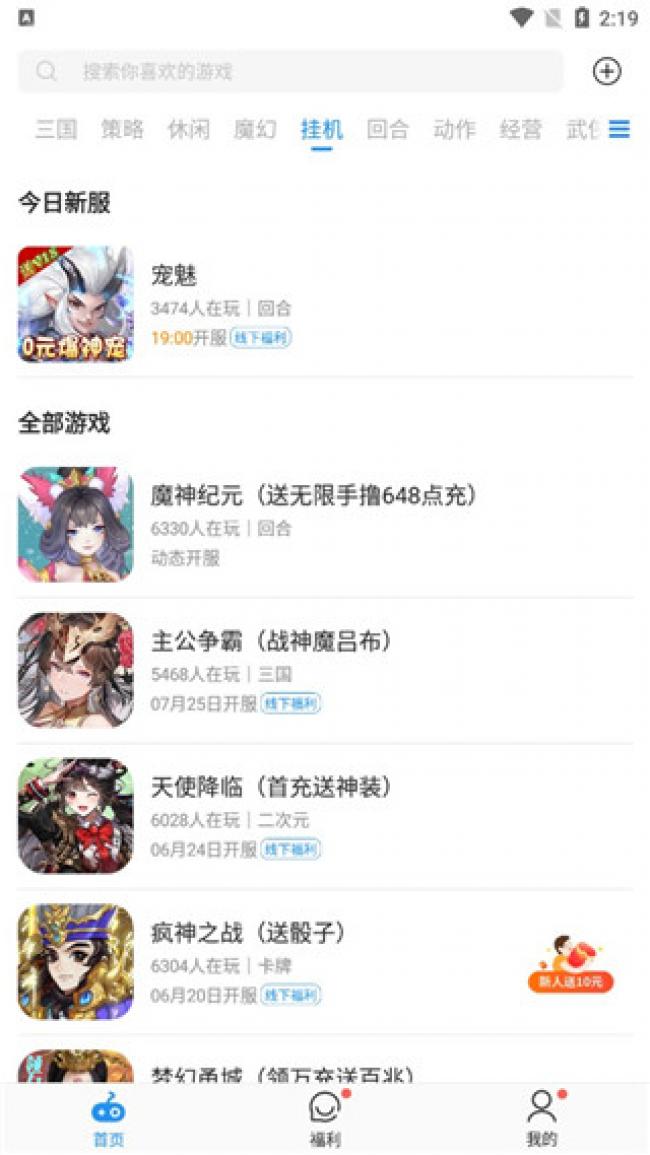Image resolution: width=650 pixels, height=1155 pixels.
Task: Switch to the 福利 bottom tab
Action: pos(325,1119)
